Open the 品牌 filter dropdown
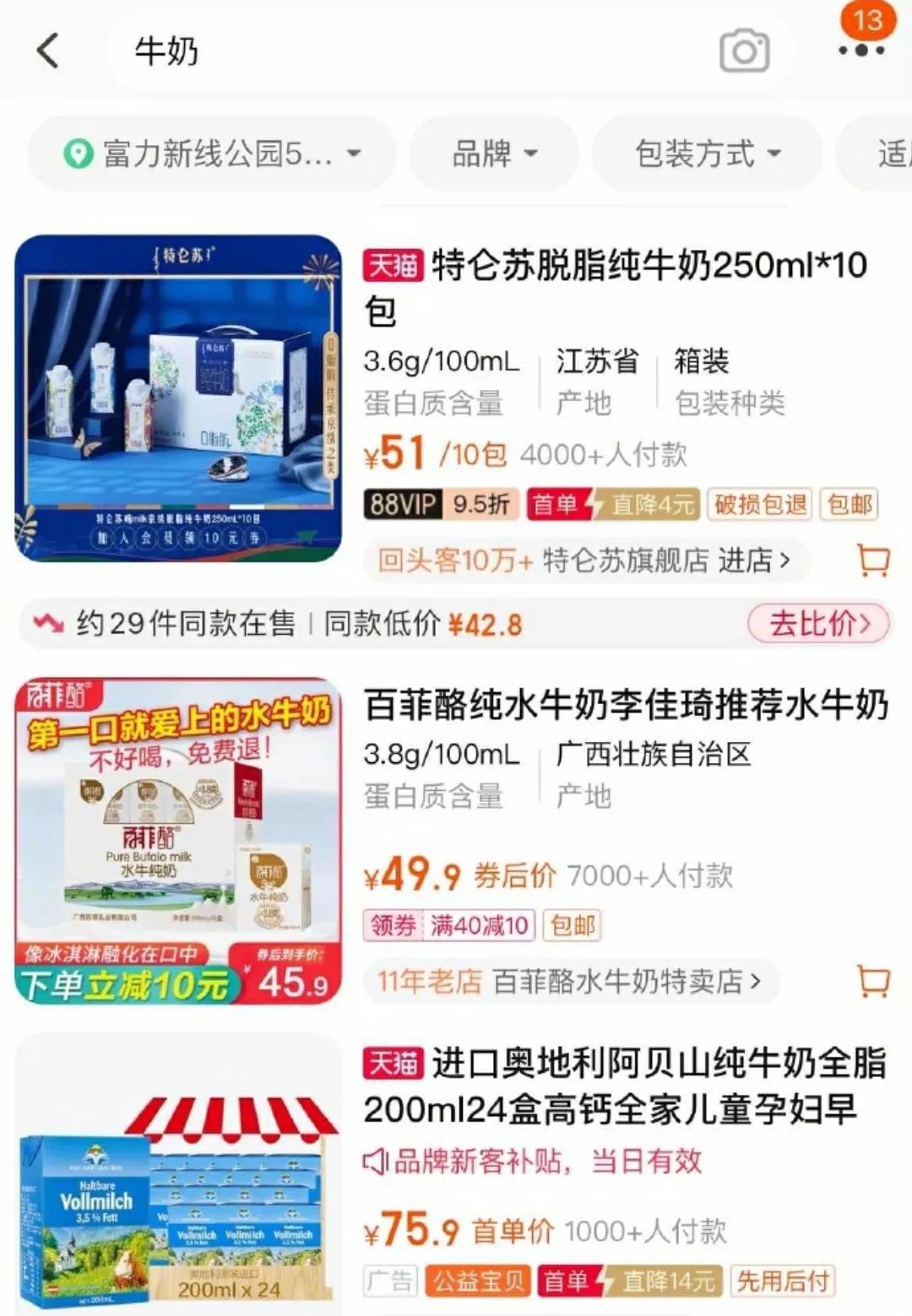Image resolution: width=912 pixels, height=1316 pixels. coord(493,152)
